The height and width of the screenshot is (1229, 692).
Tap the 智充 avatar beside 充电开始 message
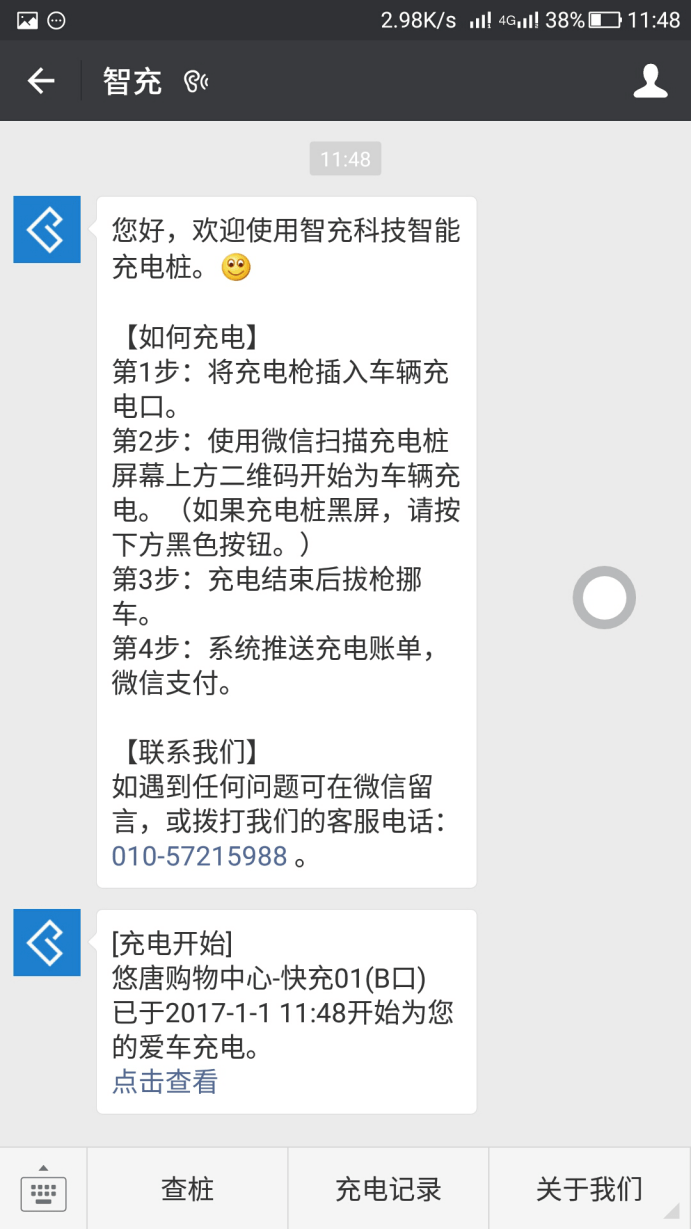tap(47, 942)
